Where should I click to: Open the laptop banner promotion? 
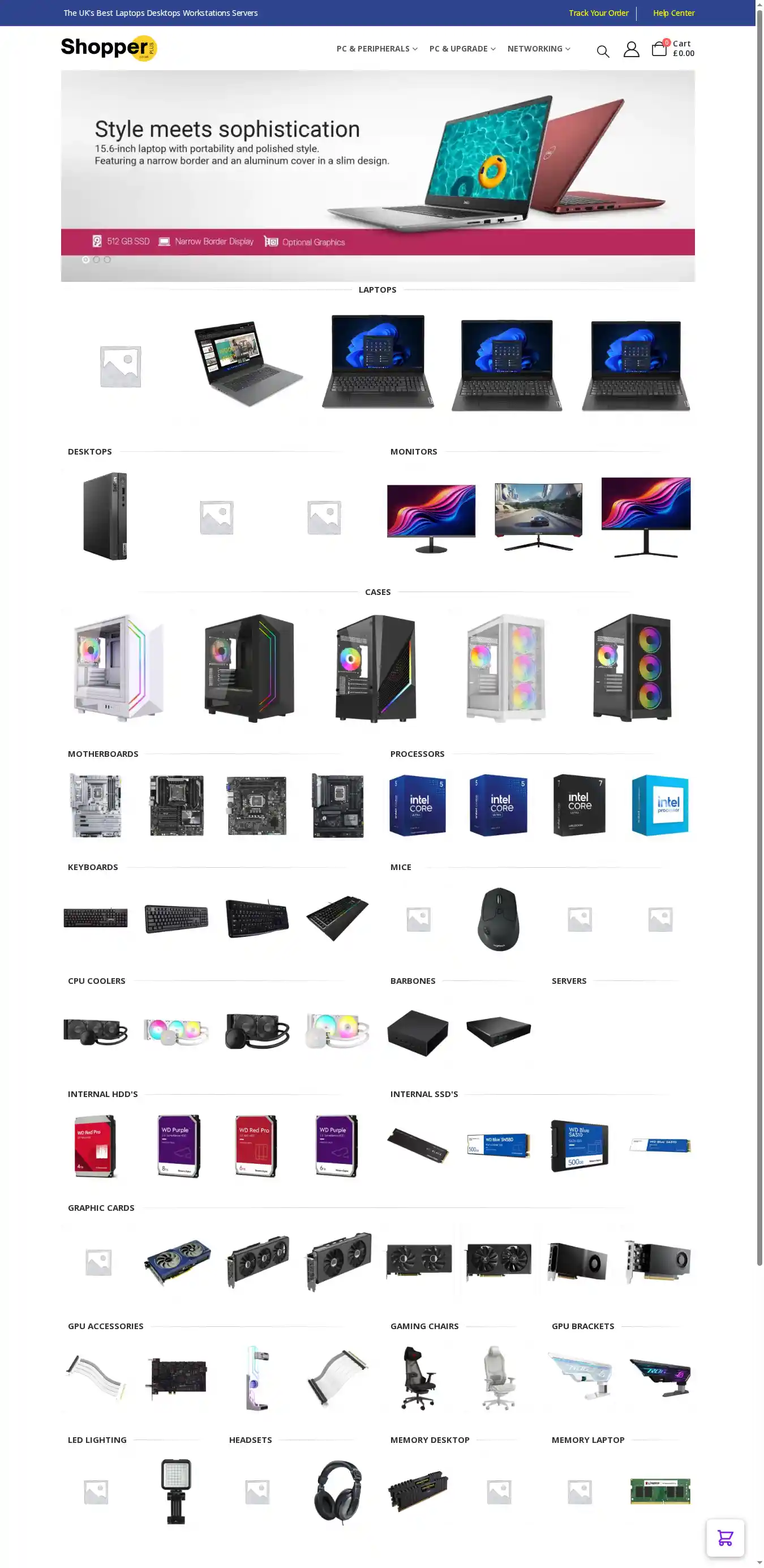[x=377, y=175]
